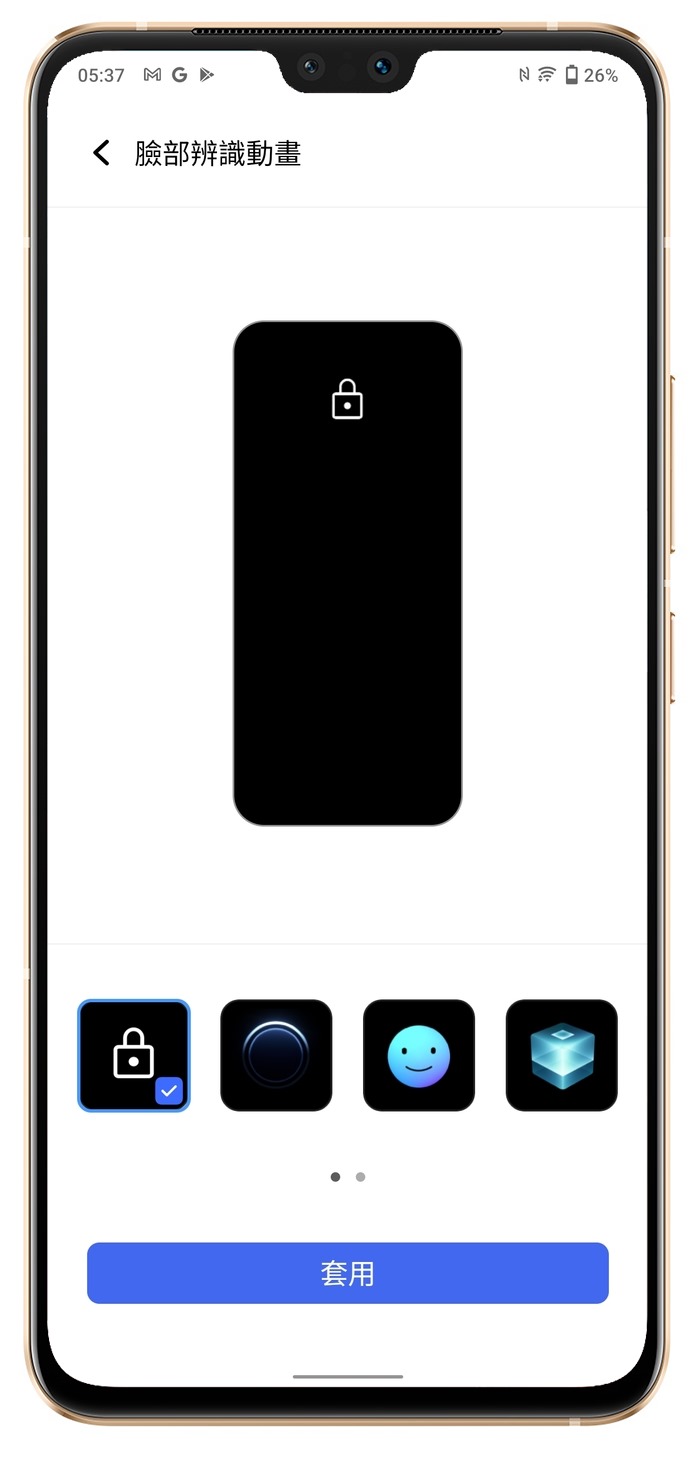Select the padlock animation thumbnail
700x1457 pixels.
tap(134, 1055)
